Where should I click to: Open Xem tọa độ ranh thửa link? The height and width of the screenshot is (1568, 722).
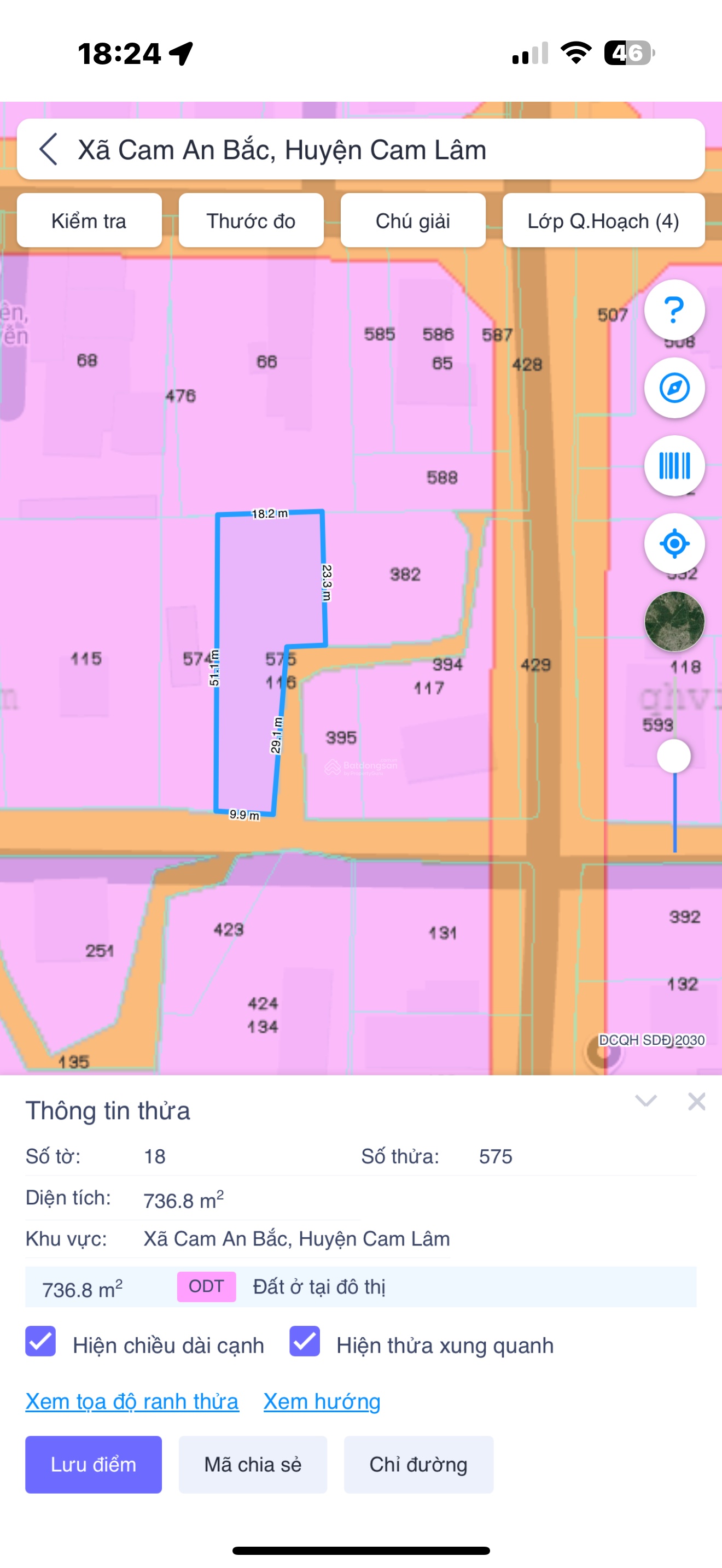pyautogui.click(x=132, y=1402)
